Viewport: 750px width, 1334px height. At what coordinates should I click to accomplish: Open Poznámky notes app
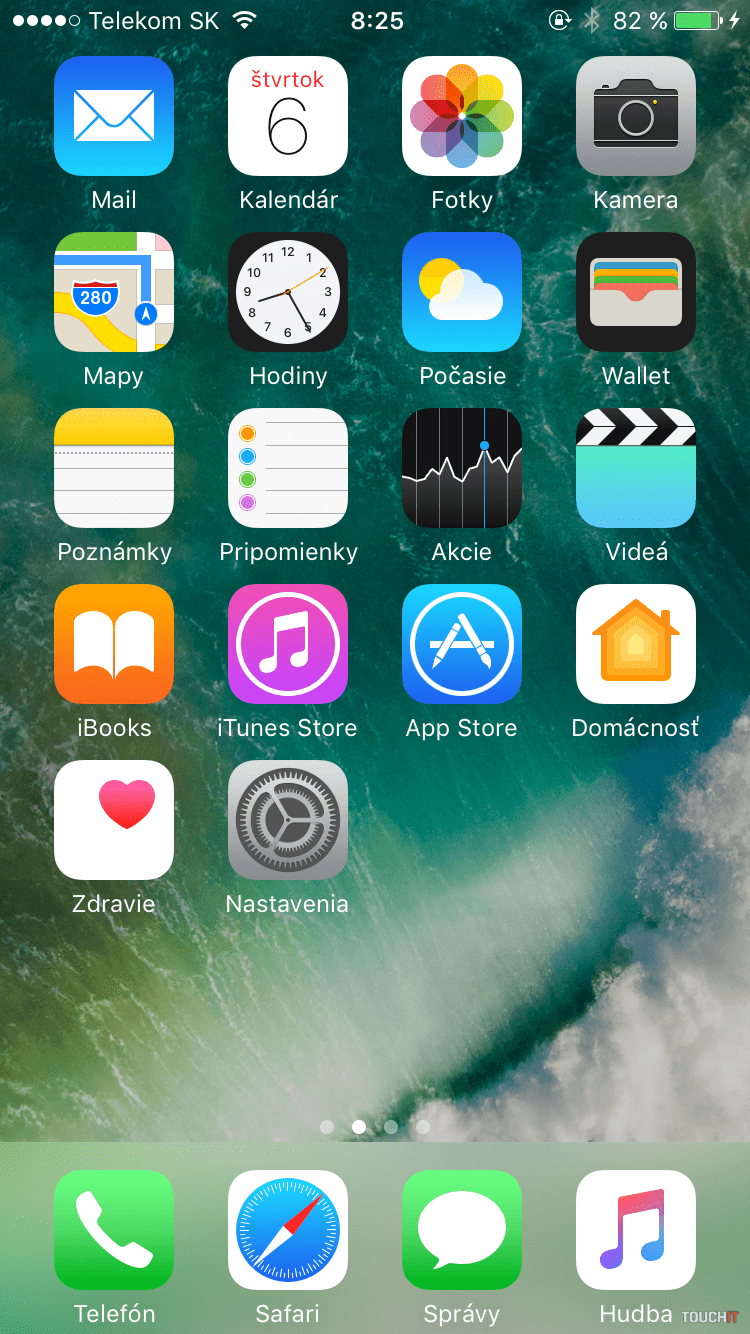[x=114, y=468]
